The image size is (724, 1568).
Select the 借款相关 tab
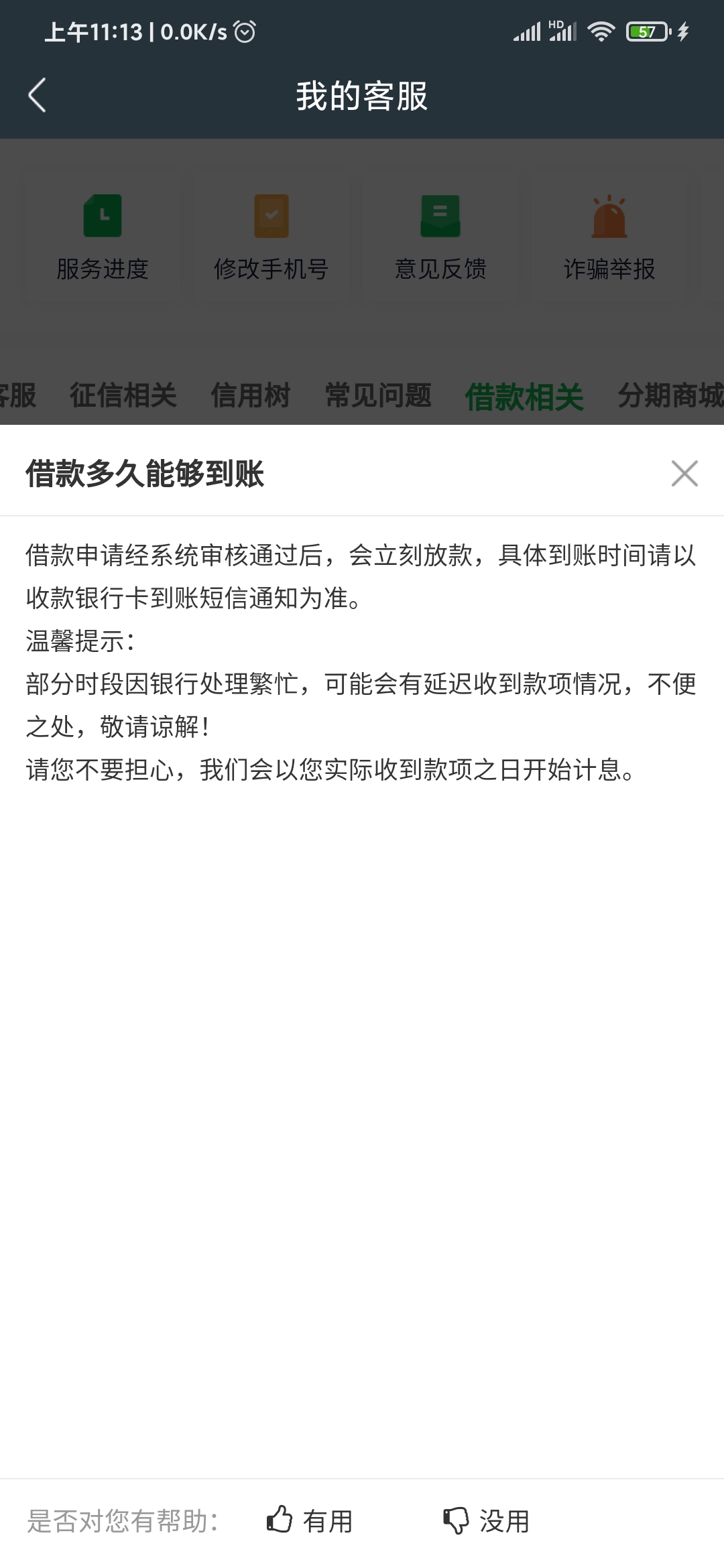pyautogui.click(x=524, y=397)
